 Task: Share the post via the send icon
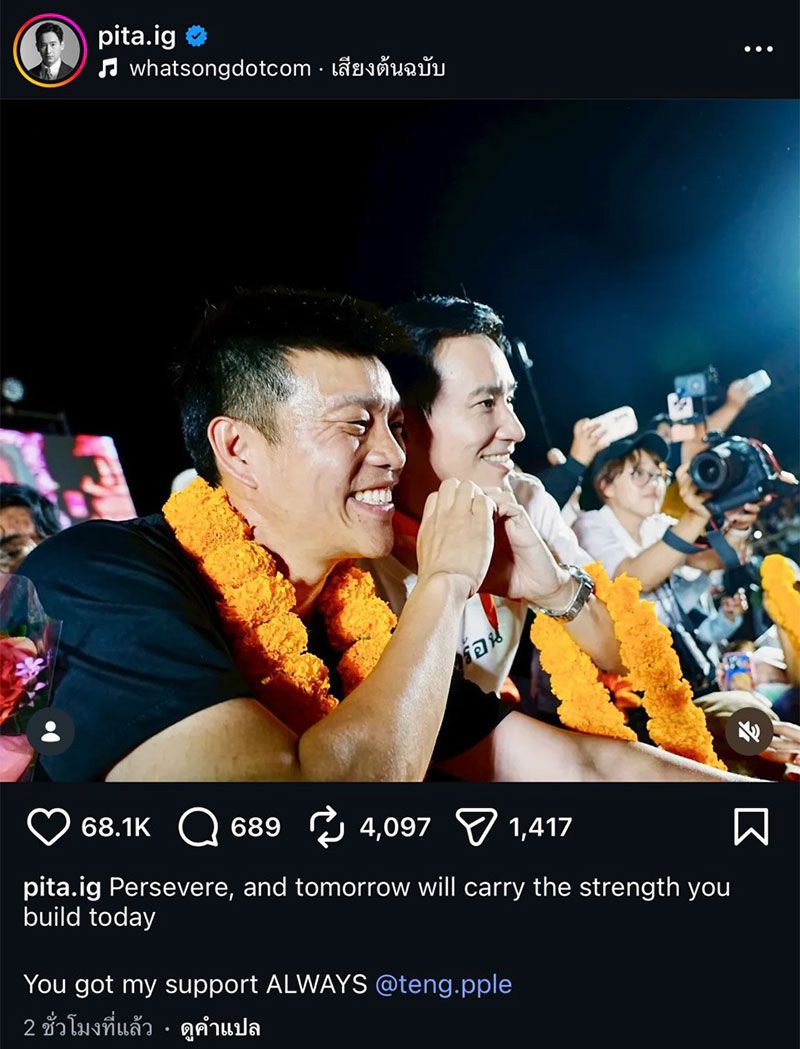(476, 827)
